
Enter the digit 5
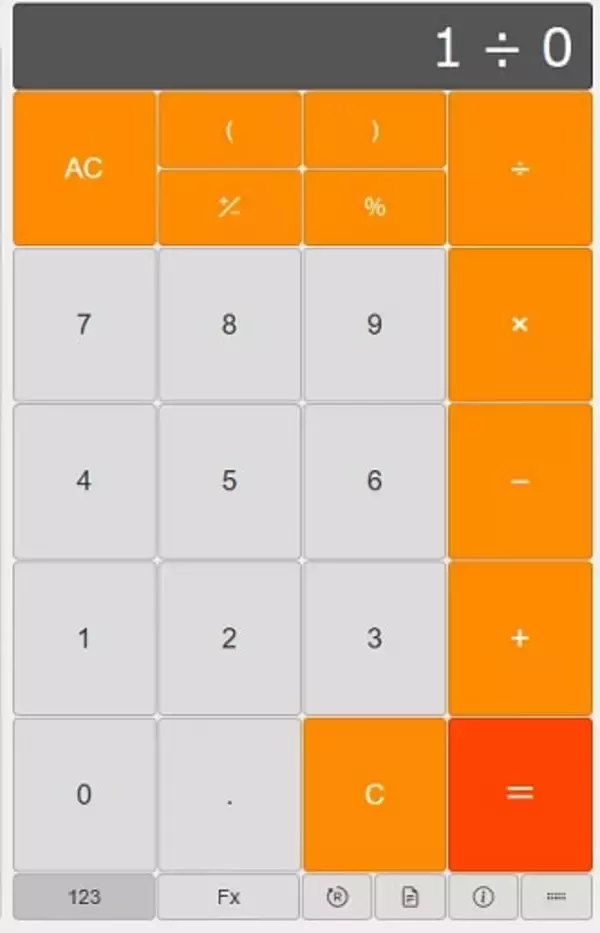[x=229, y=481]
